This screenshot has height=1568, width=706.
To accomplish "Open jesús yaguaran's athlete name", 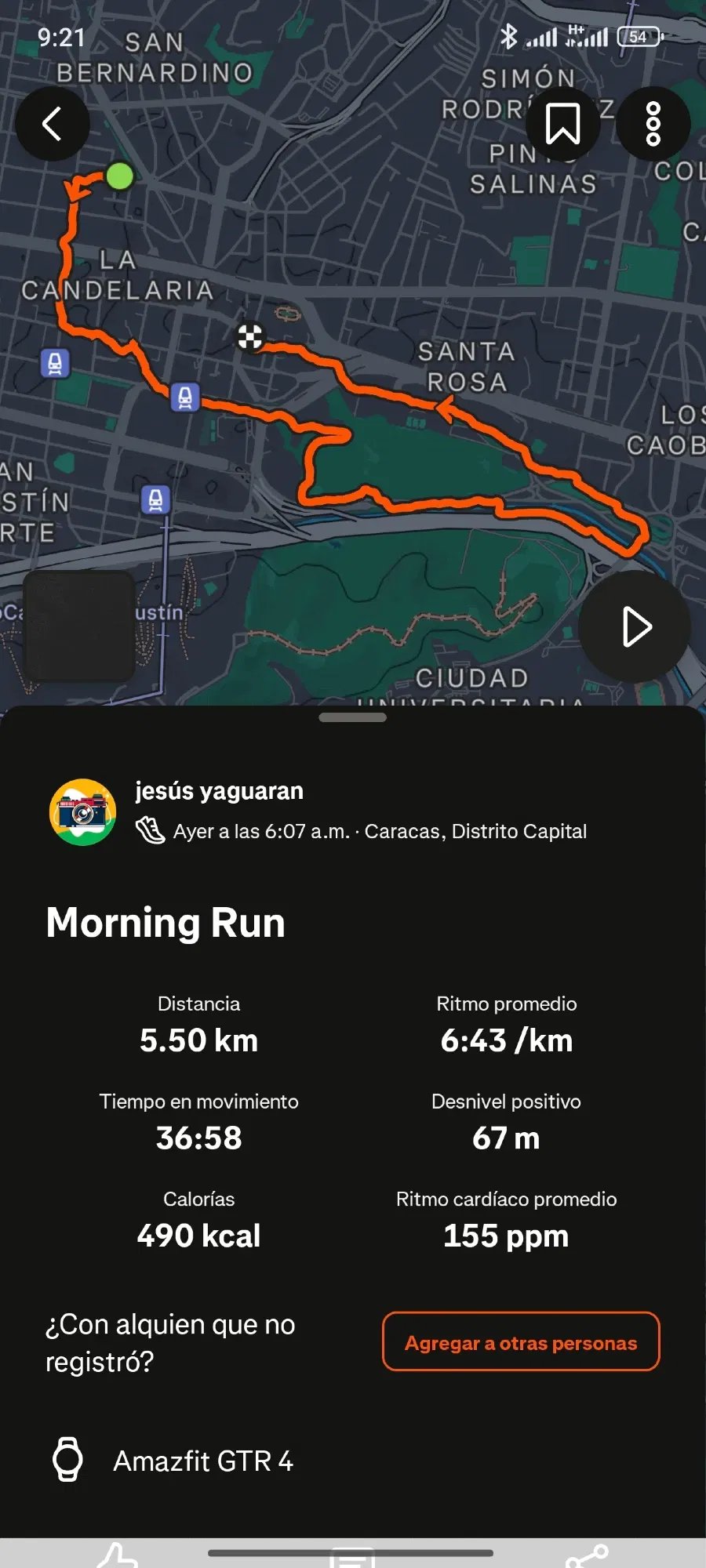I will coord(219,791).
